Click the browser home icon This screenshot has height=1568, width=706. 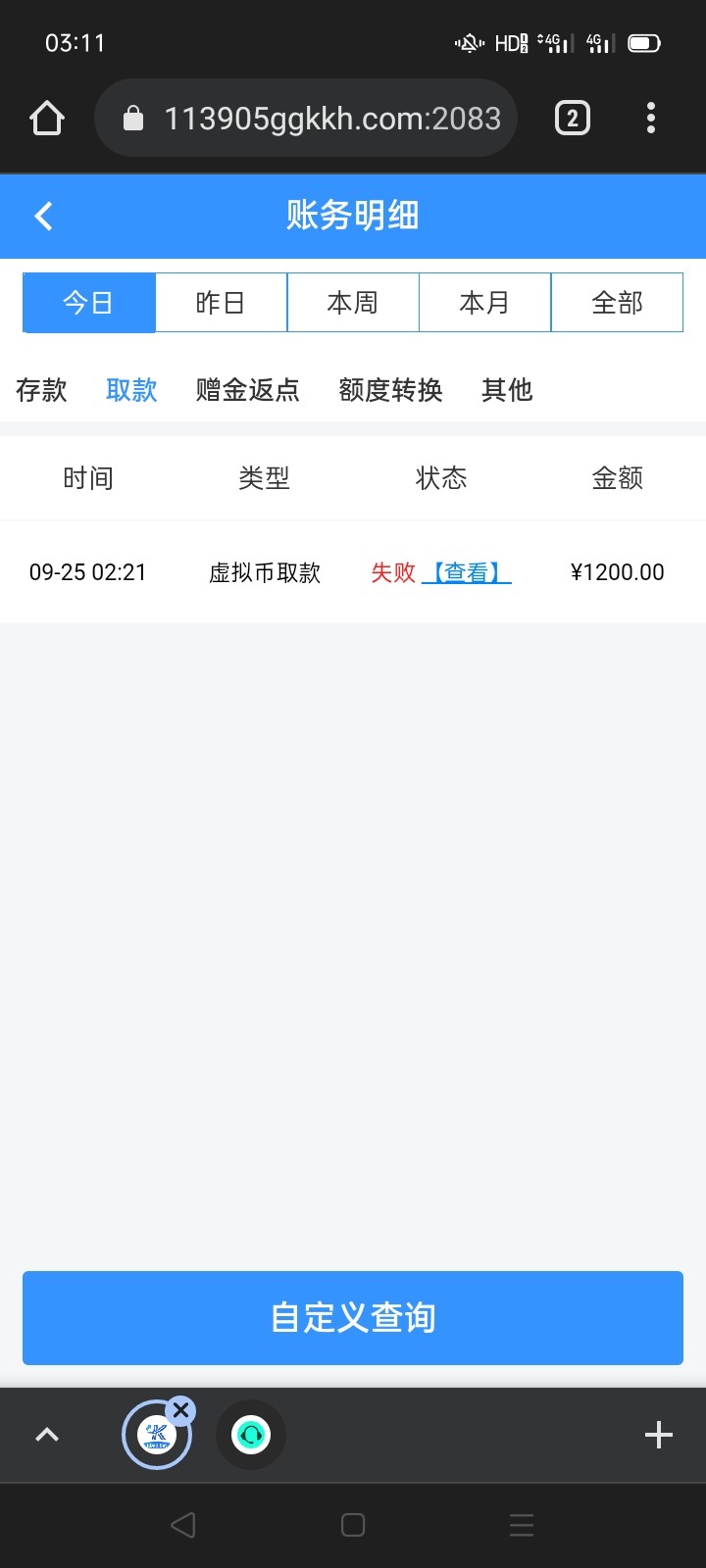pos(46,117)
